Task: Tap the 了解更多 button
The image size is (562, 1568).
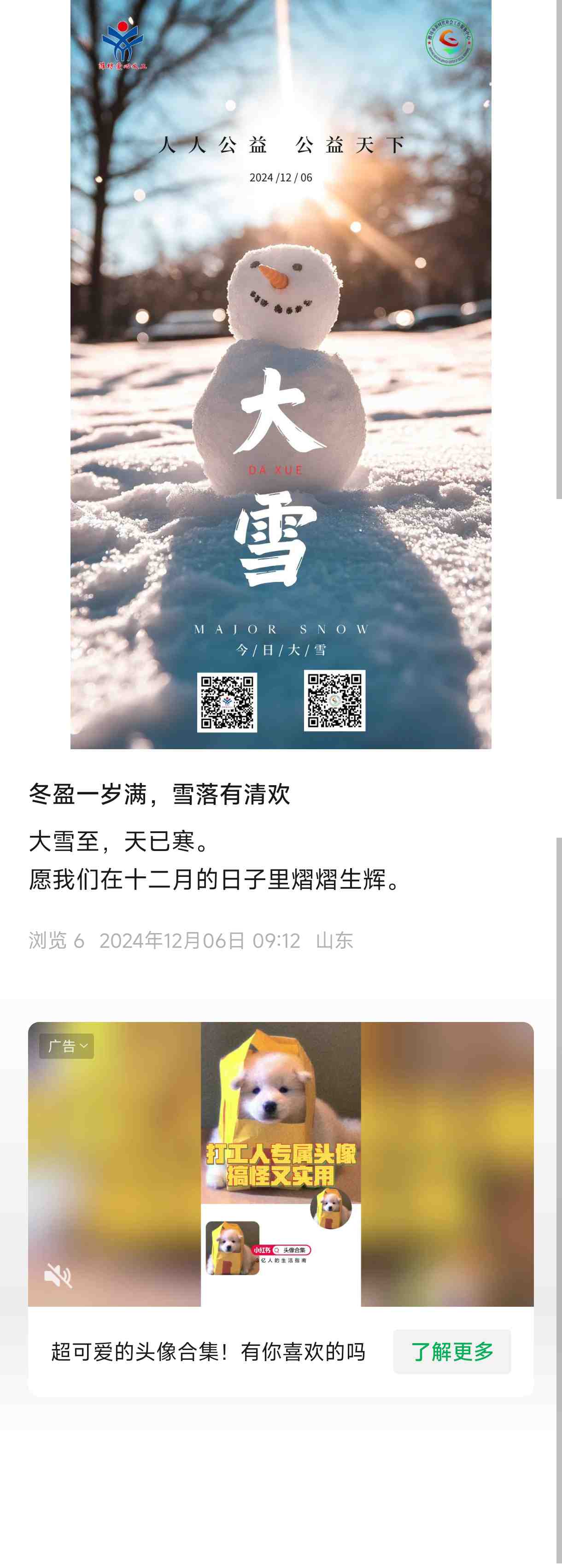Action: [x=451, y=1351]
